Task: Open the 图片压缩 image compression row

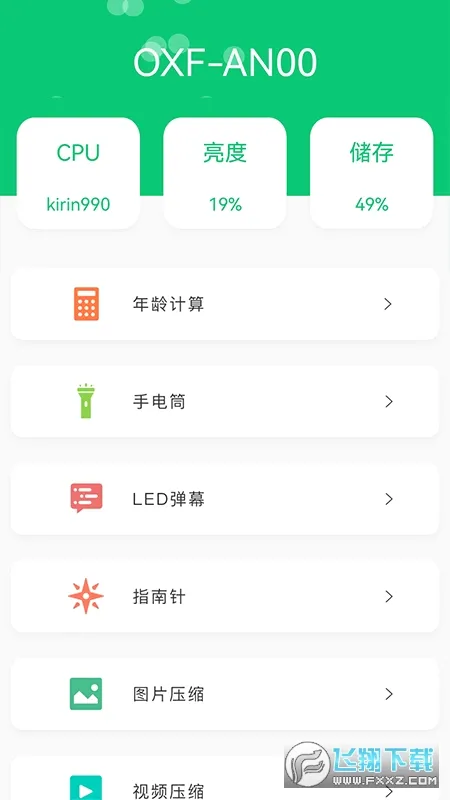Action: (224, 694)
